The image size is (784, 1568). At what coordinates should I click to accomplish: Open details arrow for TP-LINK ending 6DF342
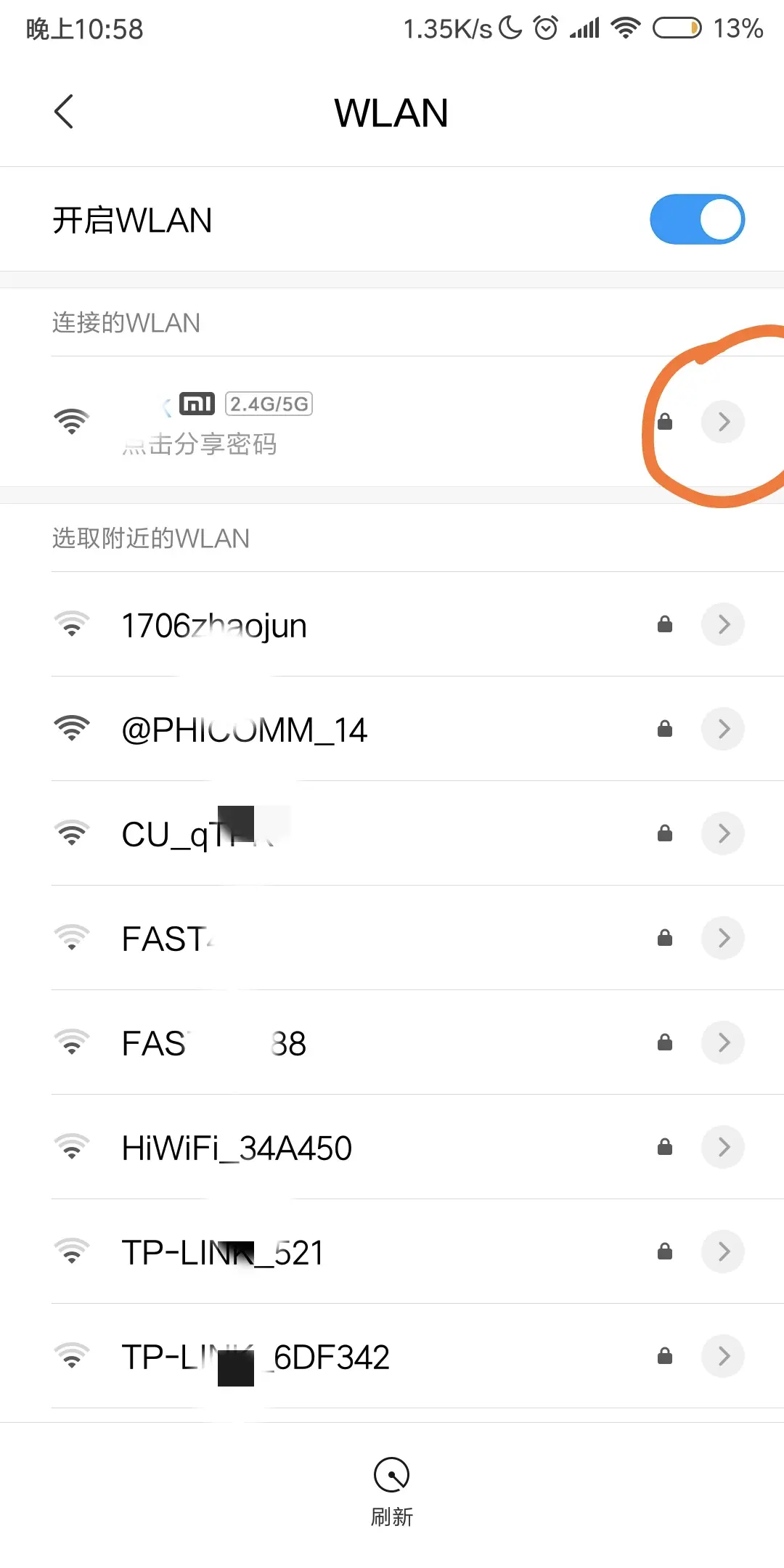[x=723, y=1356]
